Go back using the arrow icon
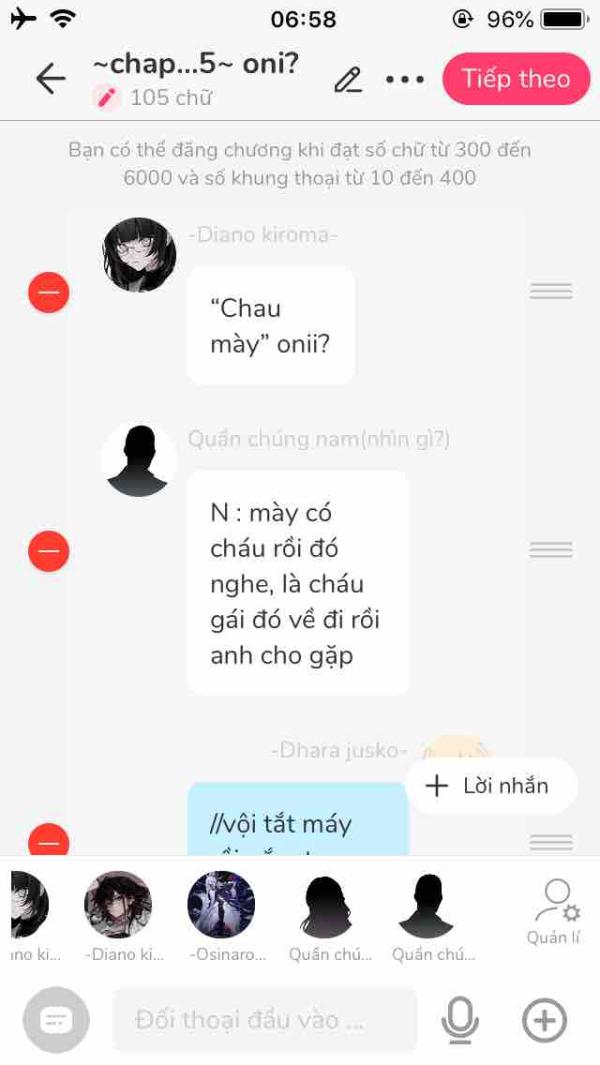This screenshot has width=600, height=1065. coord(50,79)
